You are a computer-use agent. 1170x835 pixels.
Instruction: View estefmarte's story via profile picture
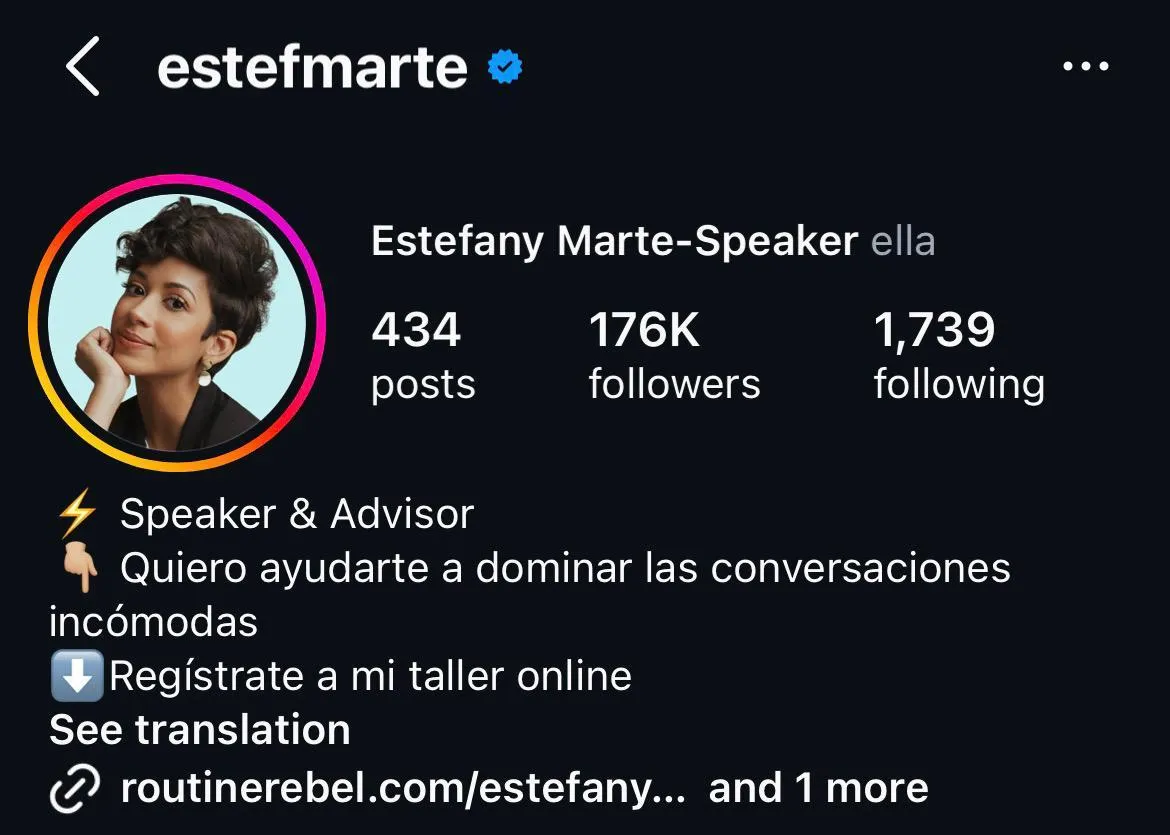177,322
